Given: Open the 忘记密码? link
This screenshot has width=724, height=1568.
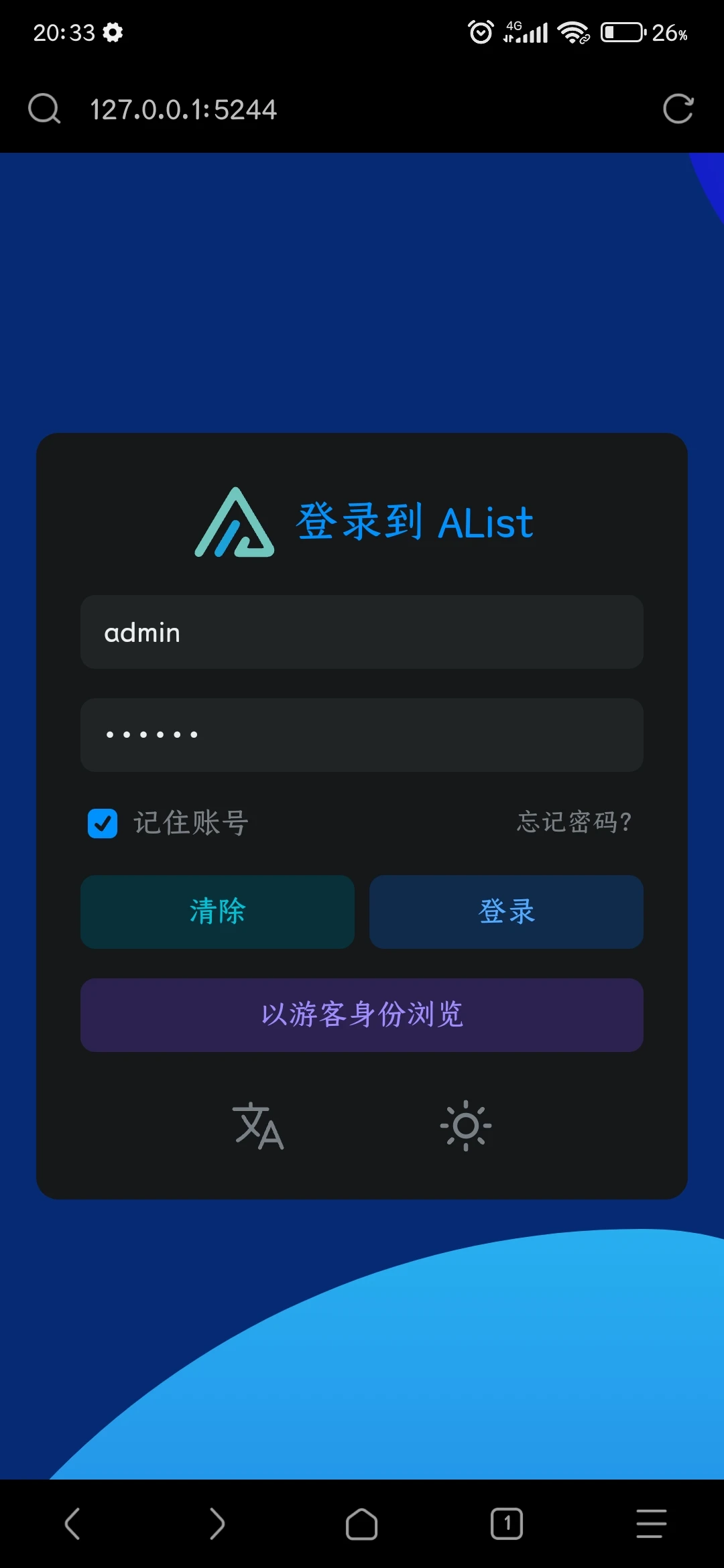Looking at the screenshot, I should [574, 822].
